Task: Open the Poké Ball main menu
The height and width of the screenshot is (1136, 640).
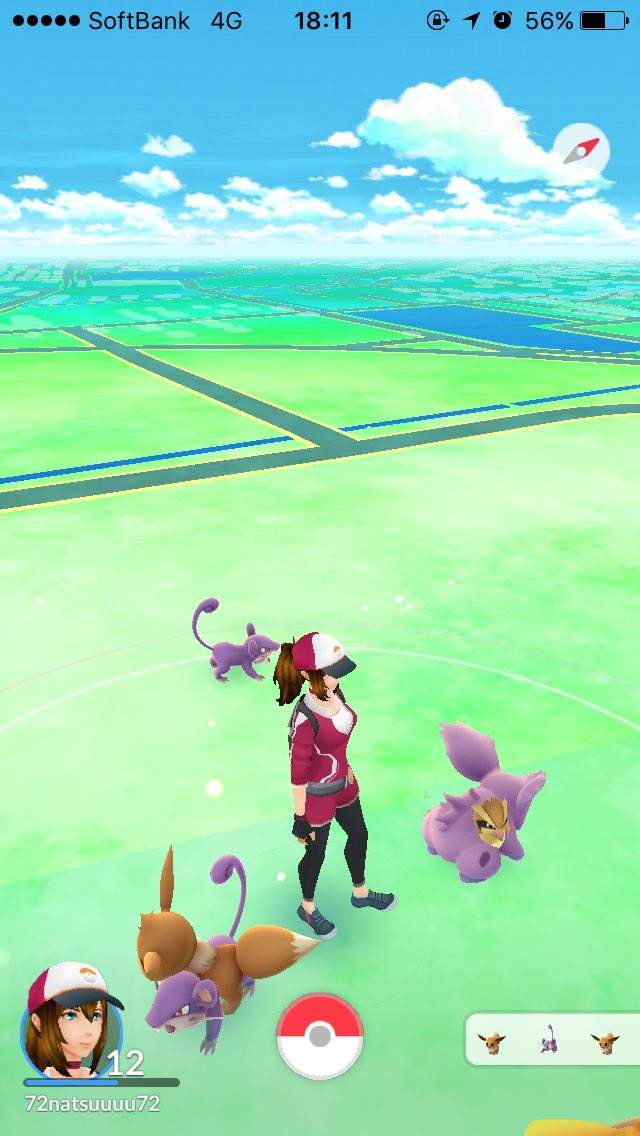Action: coord(320,1036)
